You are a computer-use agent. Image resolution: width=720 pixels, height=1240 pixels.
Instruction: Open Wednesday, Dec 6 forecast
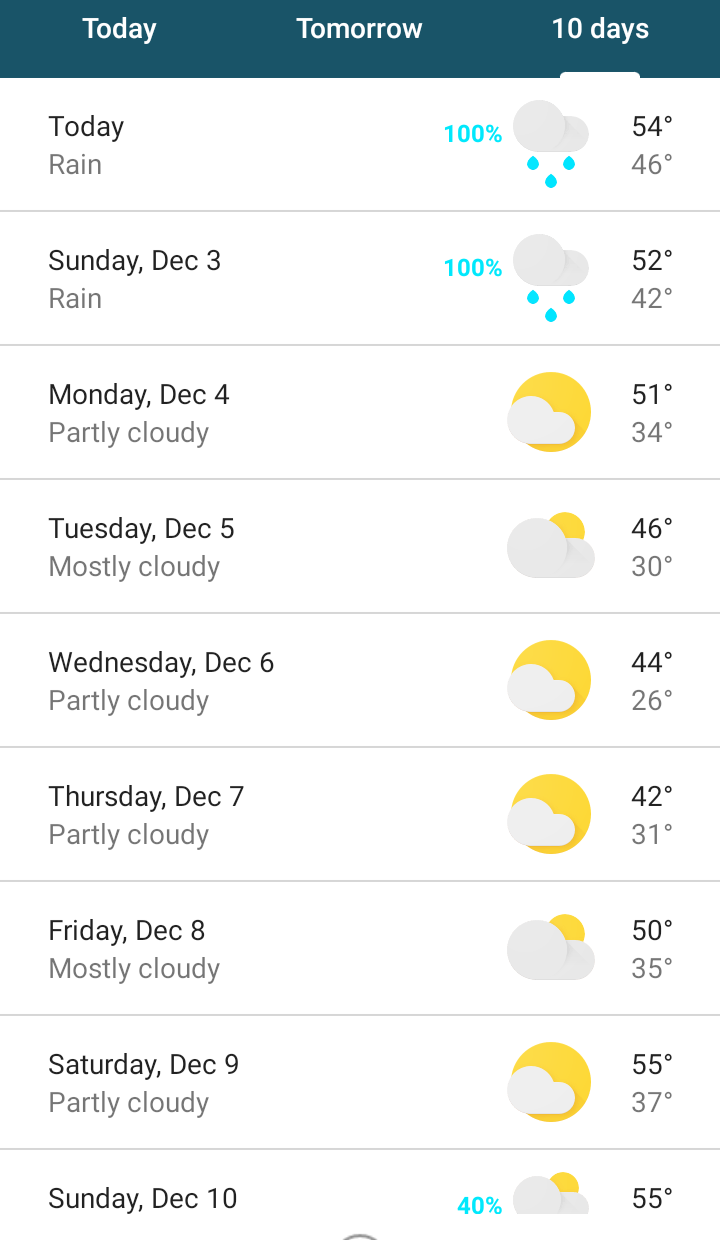click(360, 681)
